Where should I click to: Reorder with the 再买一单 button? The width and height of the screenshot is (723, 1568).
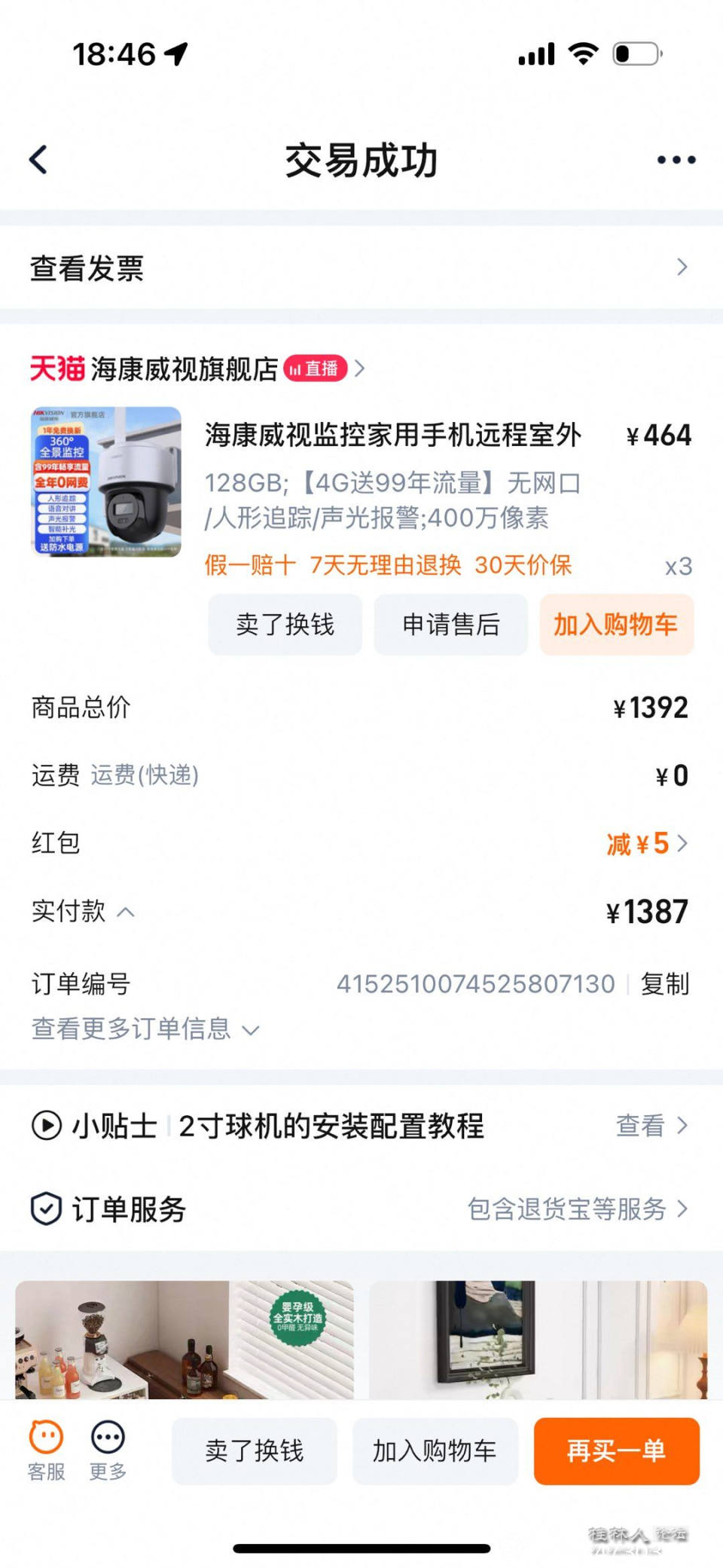click(x=616, y=1450)
